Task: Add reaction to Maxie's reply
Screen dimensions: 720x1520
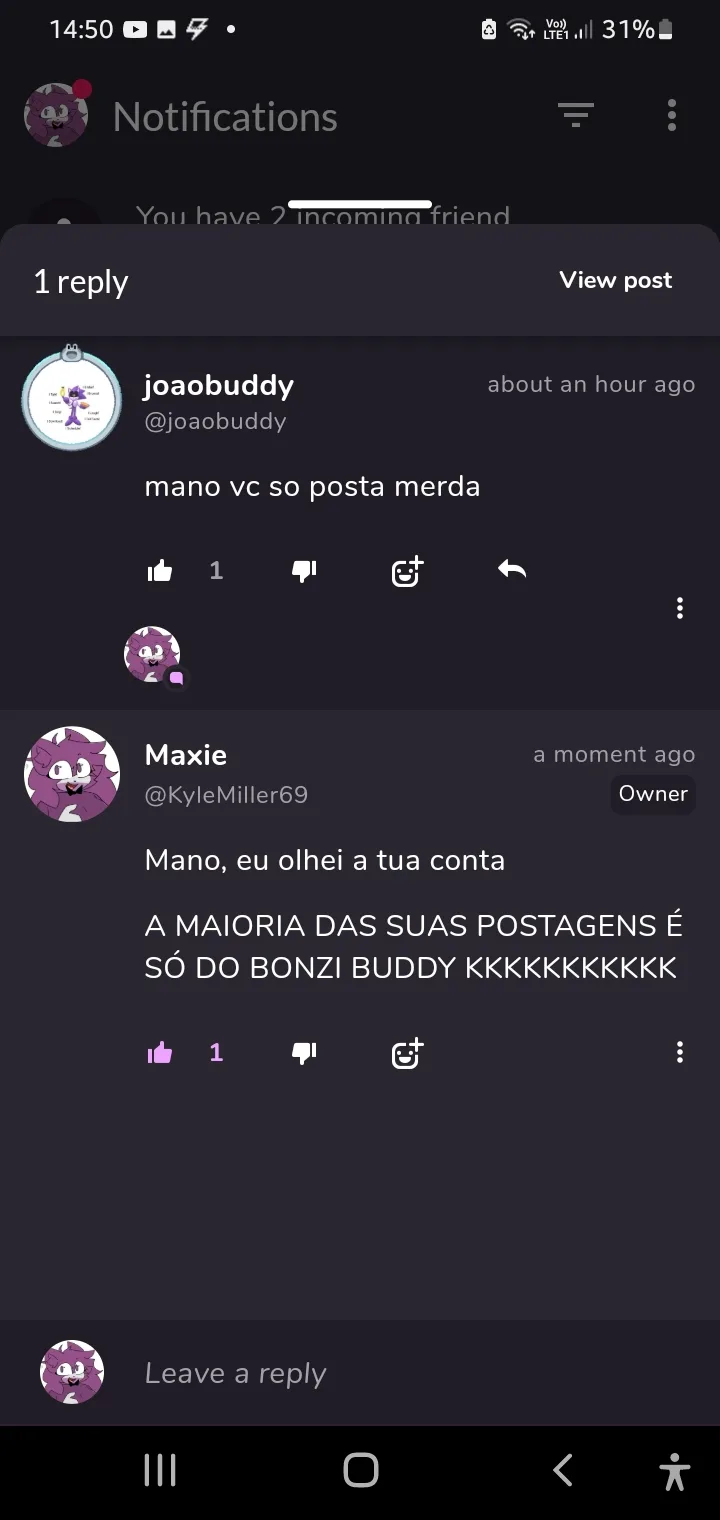Action: click(x=407, y=1052)
